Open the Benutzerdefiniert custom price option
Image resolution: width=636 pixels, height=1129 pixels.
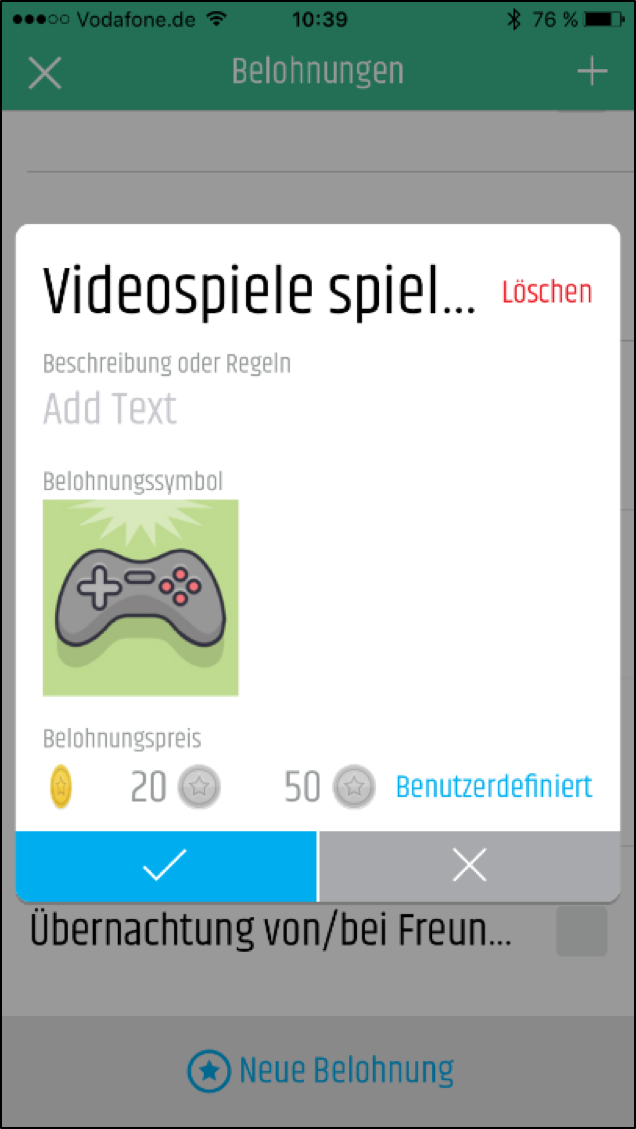(494, 787)
